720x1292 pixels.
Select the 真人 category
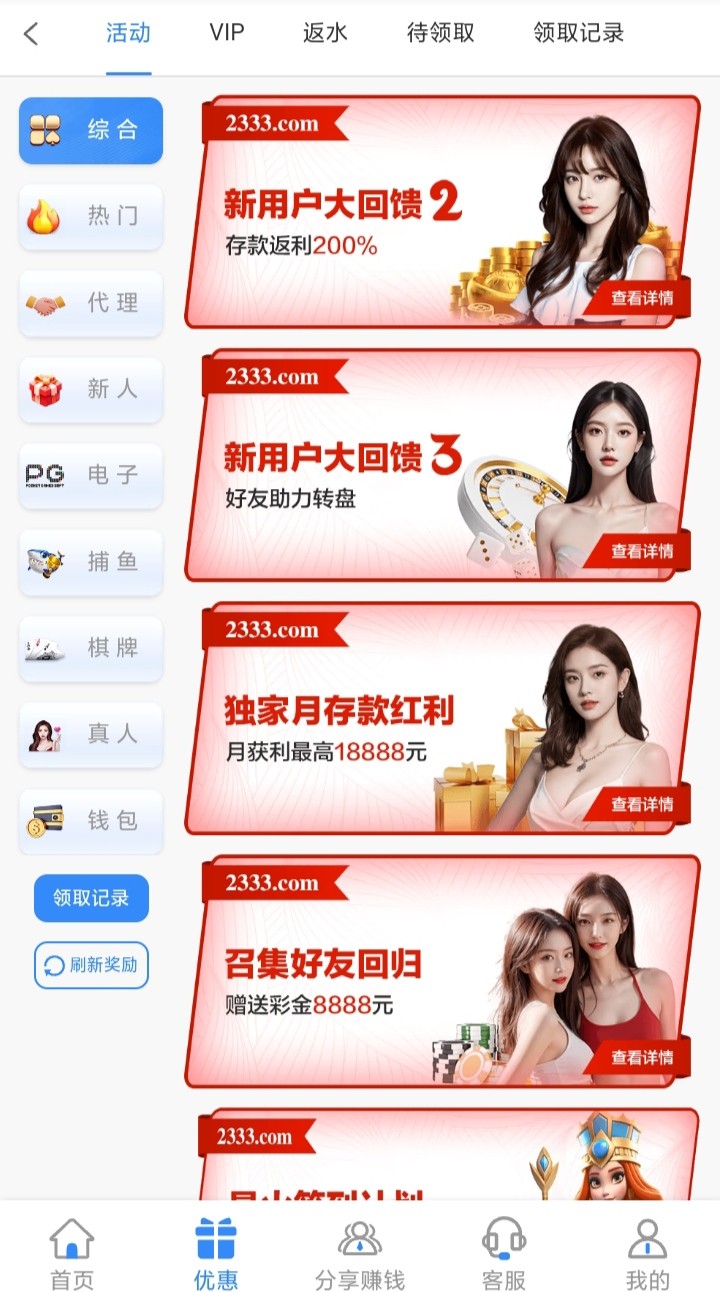pos(91,734)
